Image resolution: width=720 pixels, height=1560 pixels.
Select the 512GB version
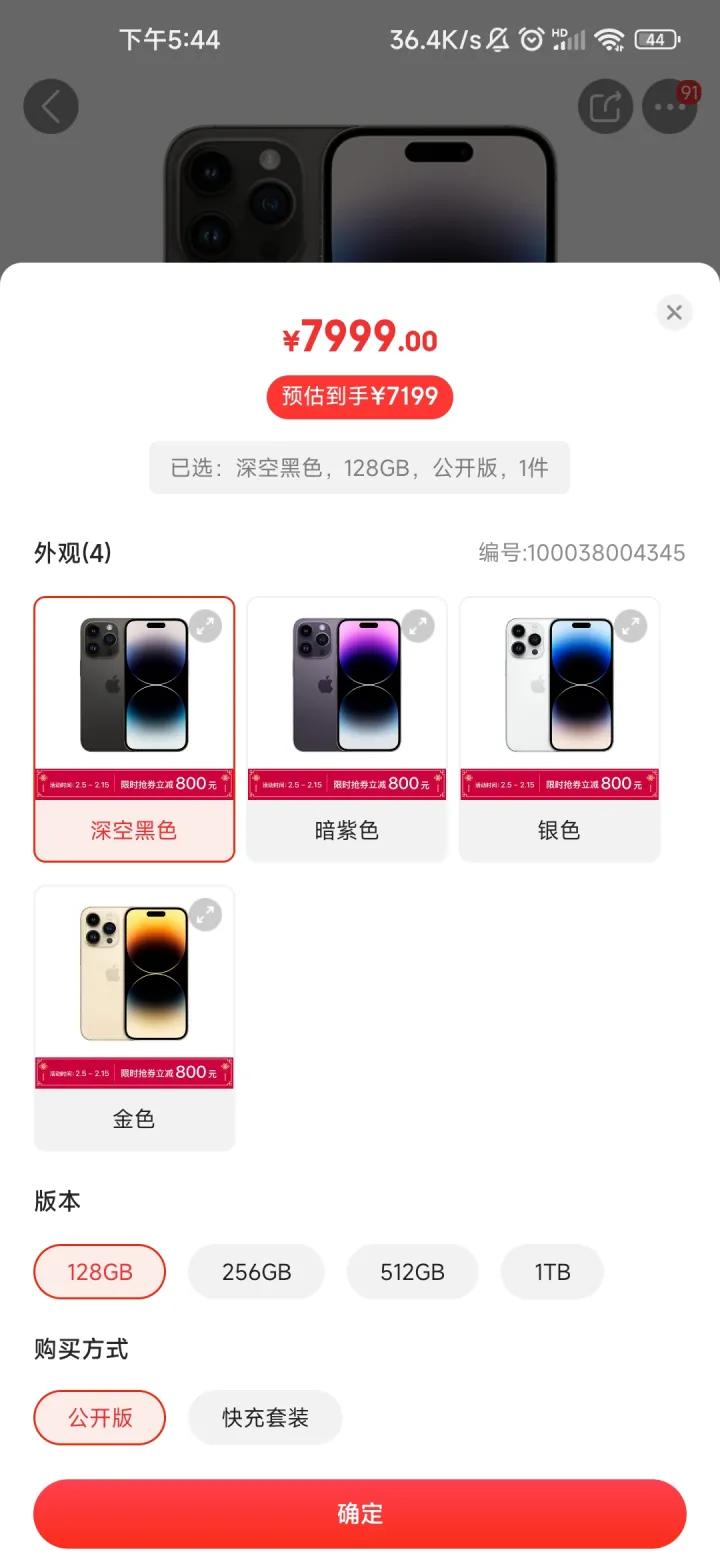[412, 1271]
